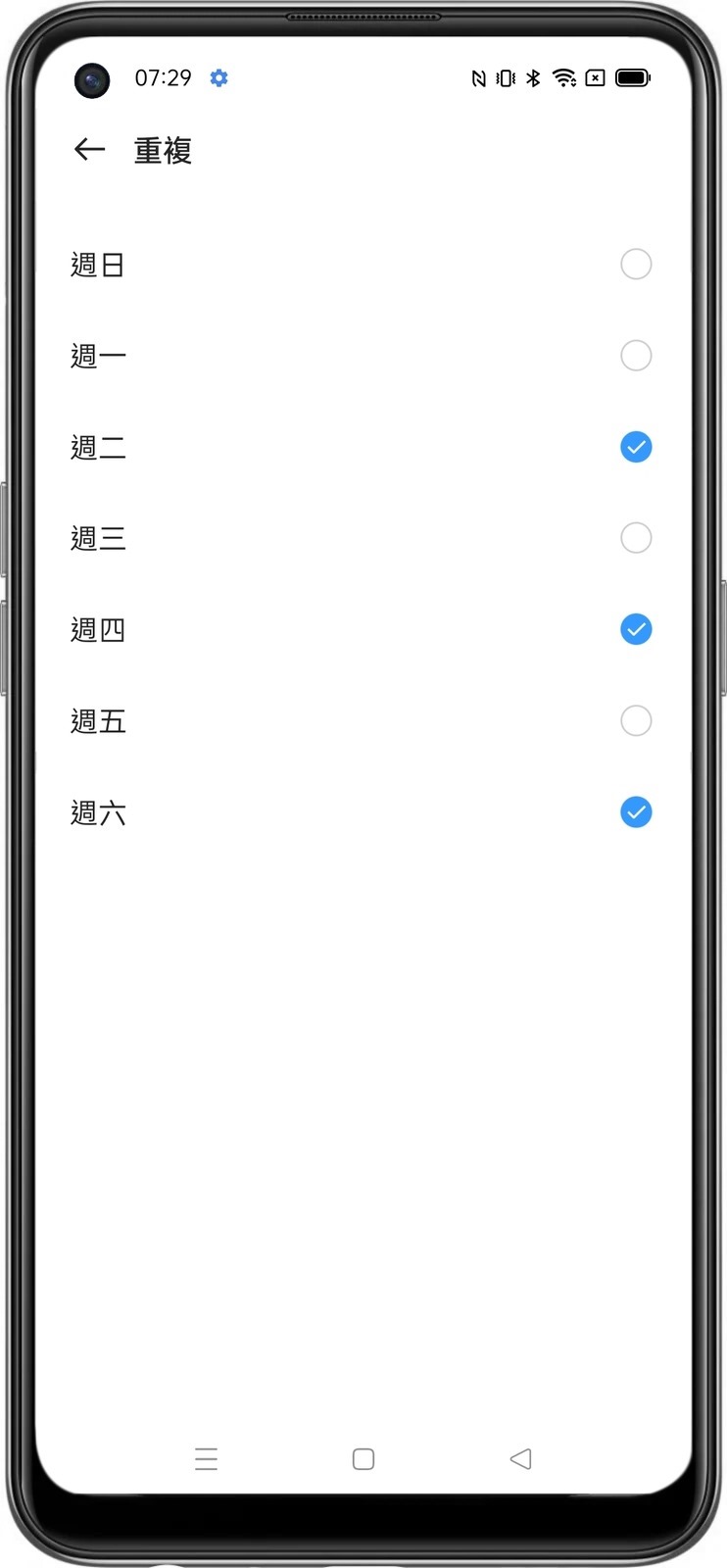Go to the home screen
Image resolution: width=727 pixels, height=1568 pixels.
363,1458
